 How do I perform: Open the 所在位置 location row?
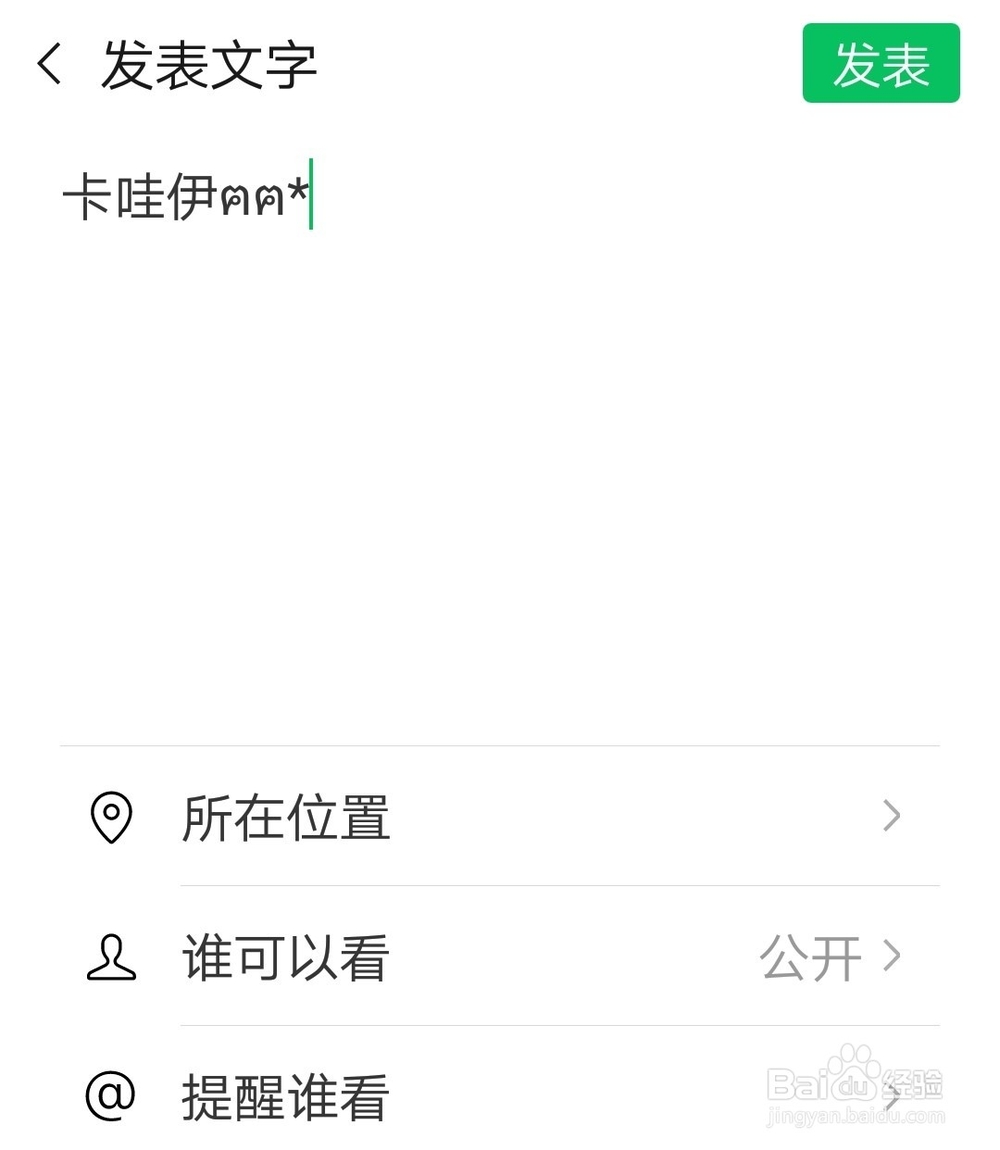coord(283,817)
